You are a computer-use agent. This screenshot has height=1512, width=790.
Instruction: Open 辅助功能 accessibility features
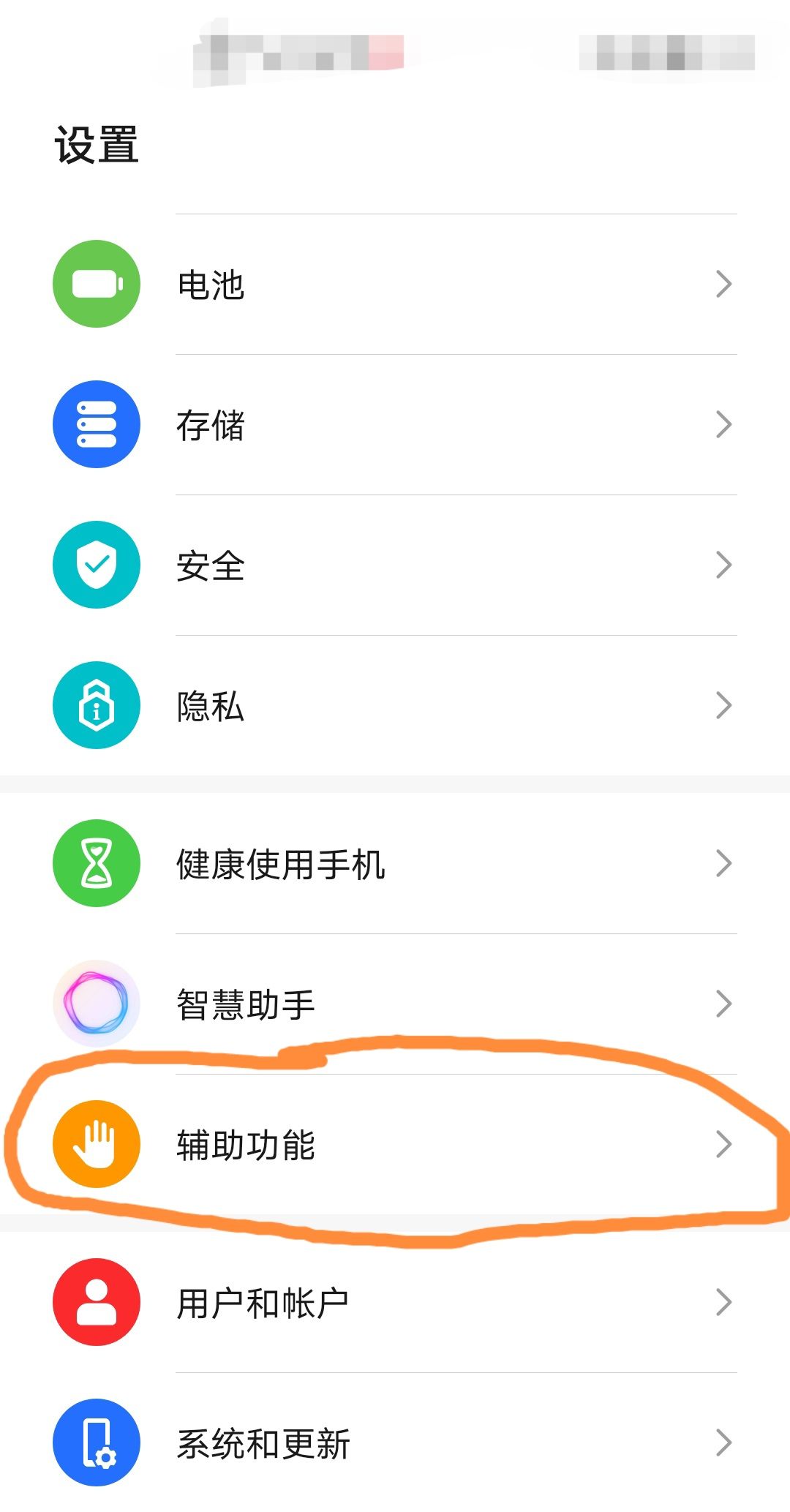(395, 1144)
